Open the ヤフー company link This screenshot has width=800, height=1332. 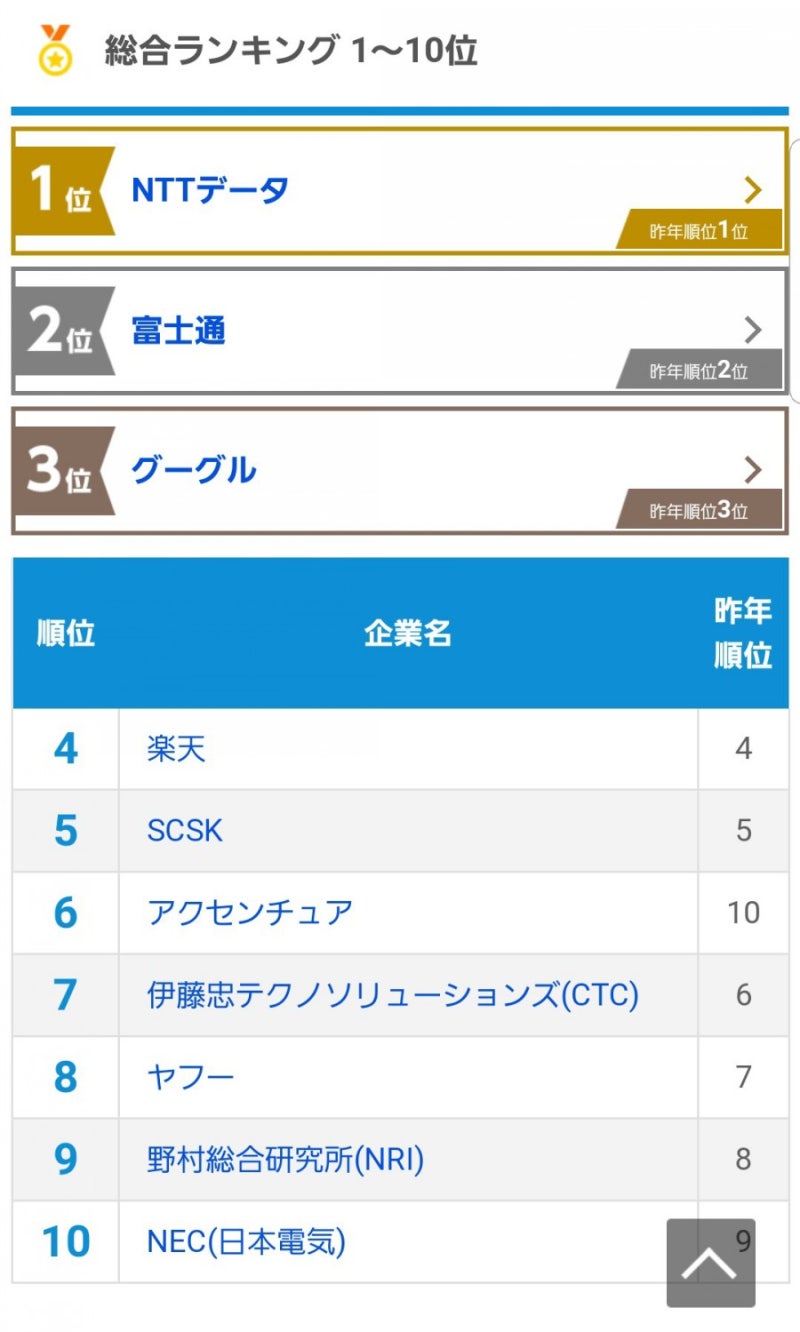click(191, 1077)
